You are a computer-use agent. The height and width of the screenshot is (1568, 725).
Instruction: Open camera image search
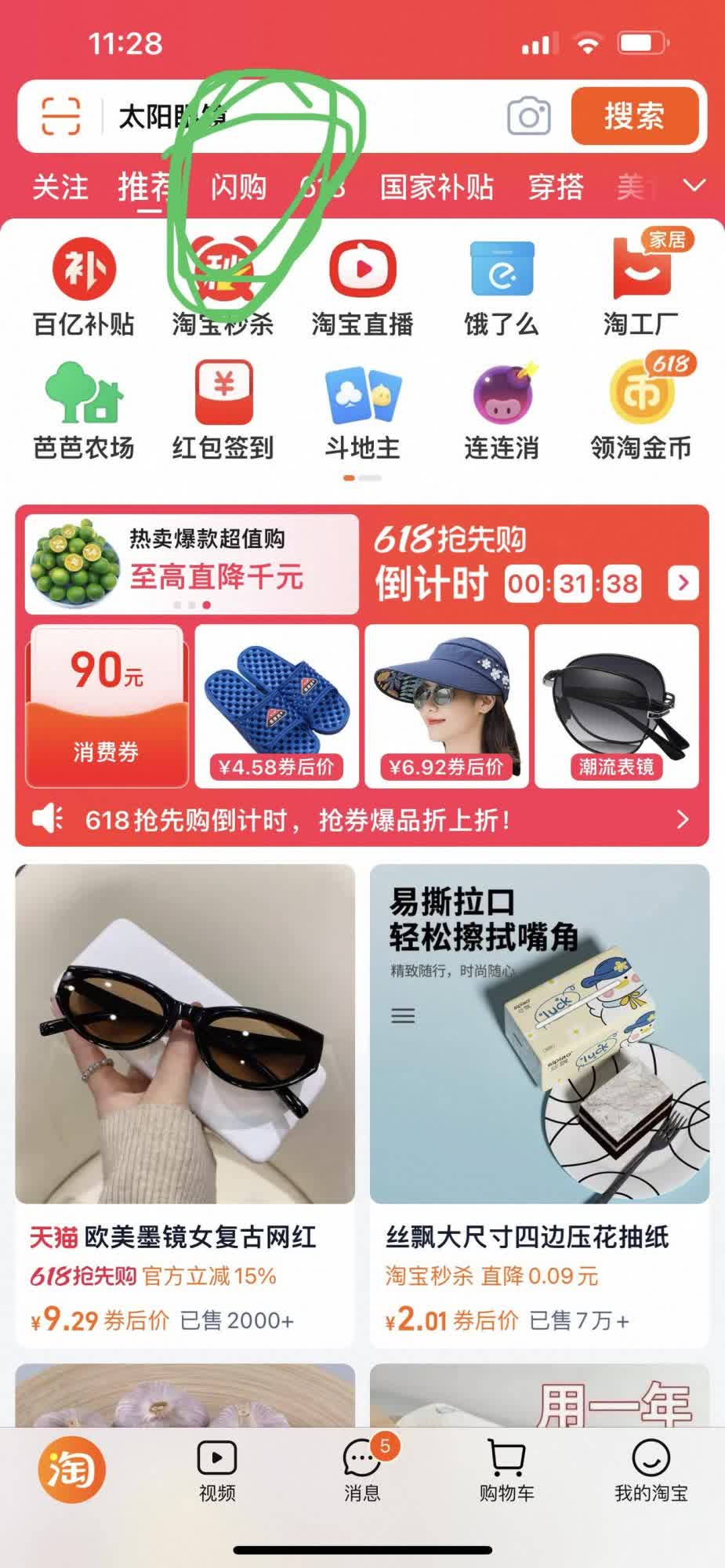[529, 117]
